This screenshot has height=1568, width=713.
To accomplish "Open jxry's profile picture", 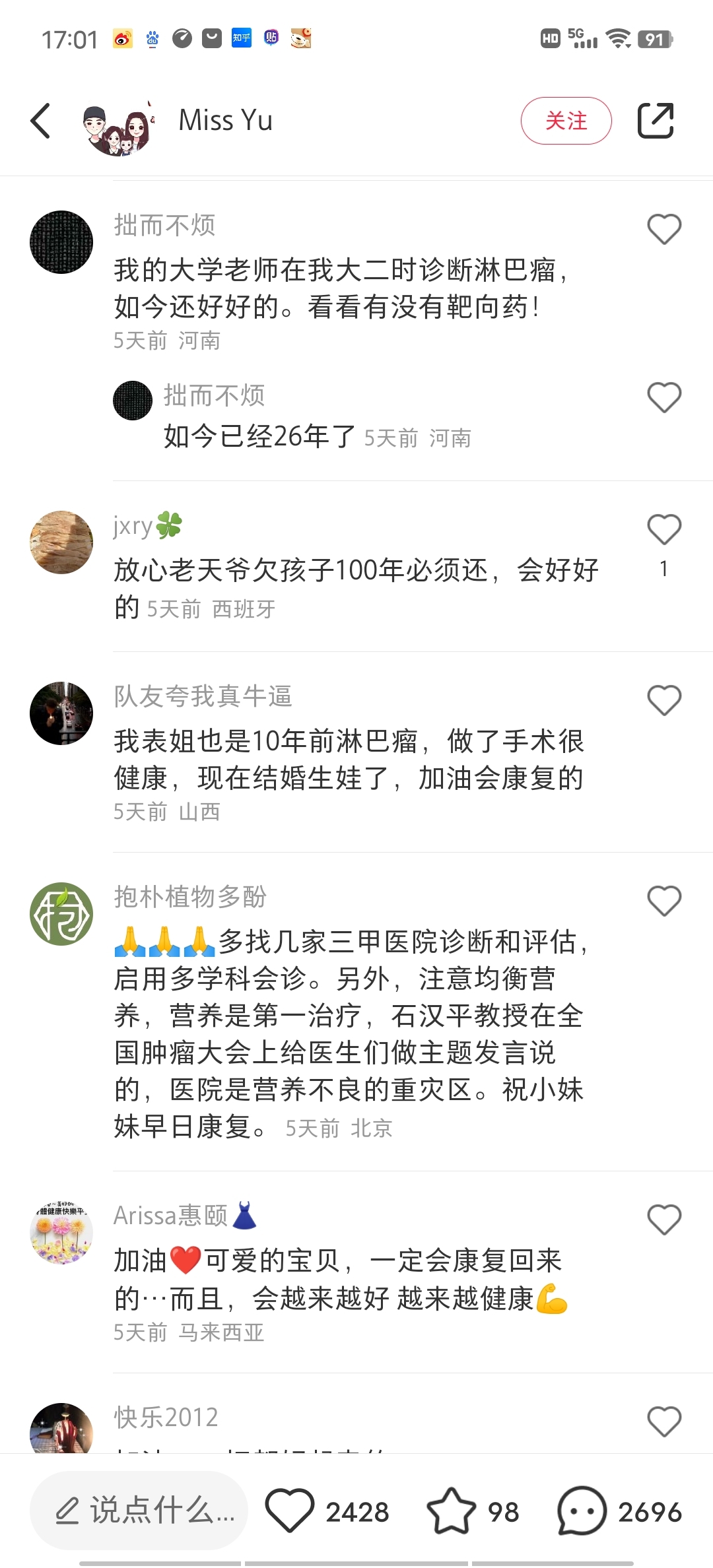I will 61,542.
